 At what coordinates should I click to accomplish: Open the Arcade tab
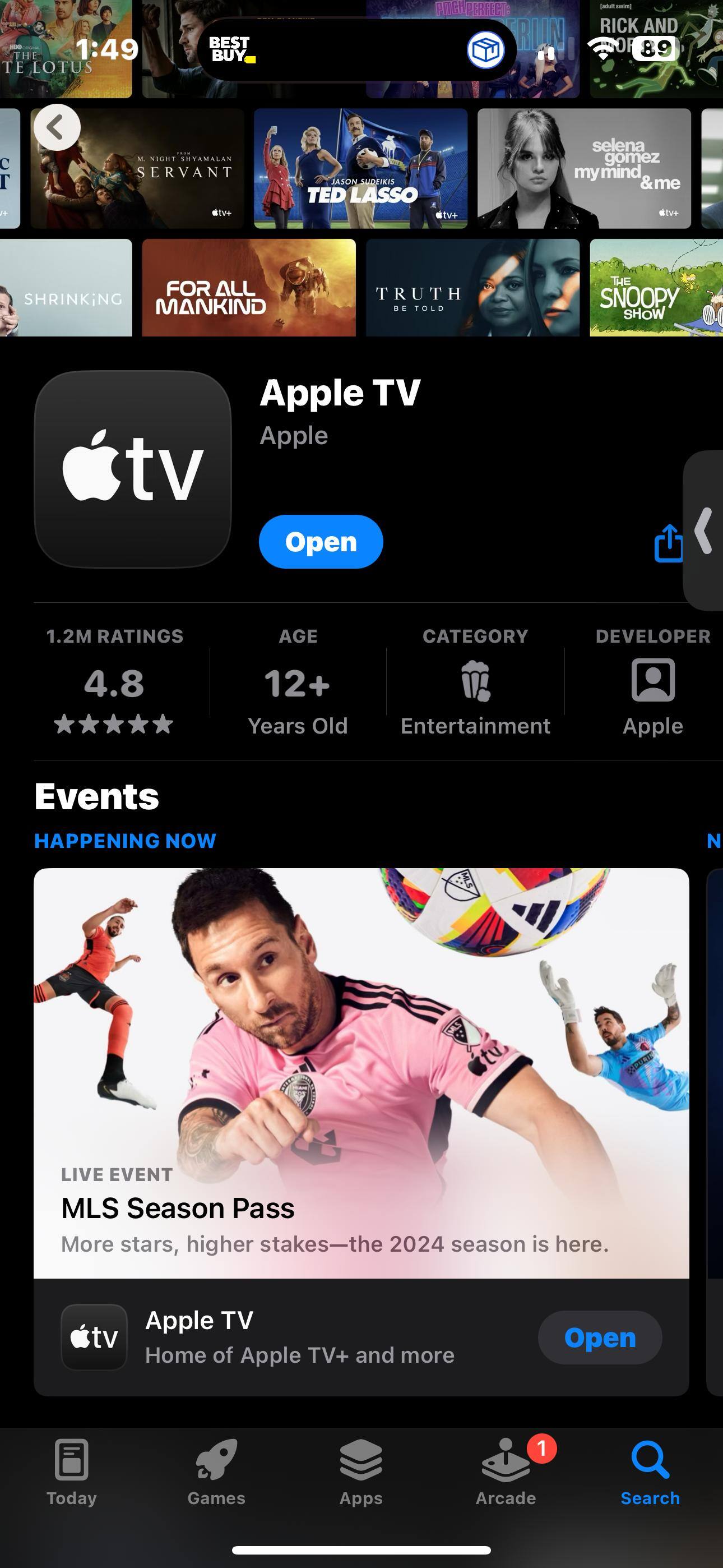506,1471
